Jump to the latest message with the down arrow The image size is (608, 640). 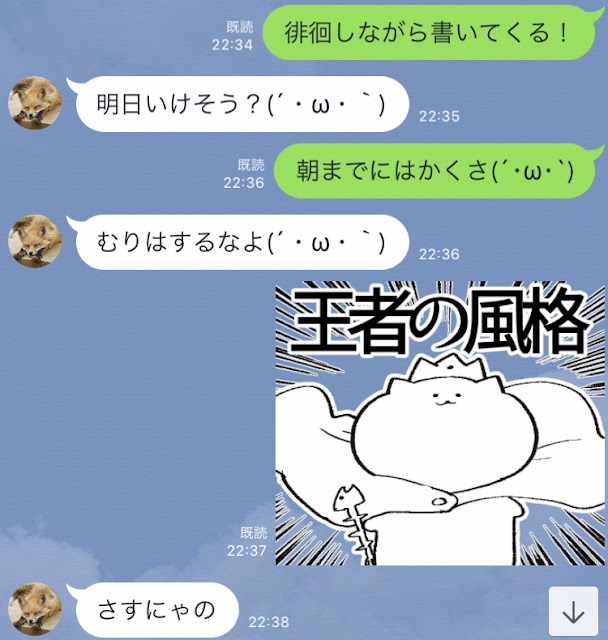tap(573, 612)
